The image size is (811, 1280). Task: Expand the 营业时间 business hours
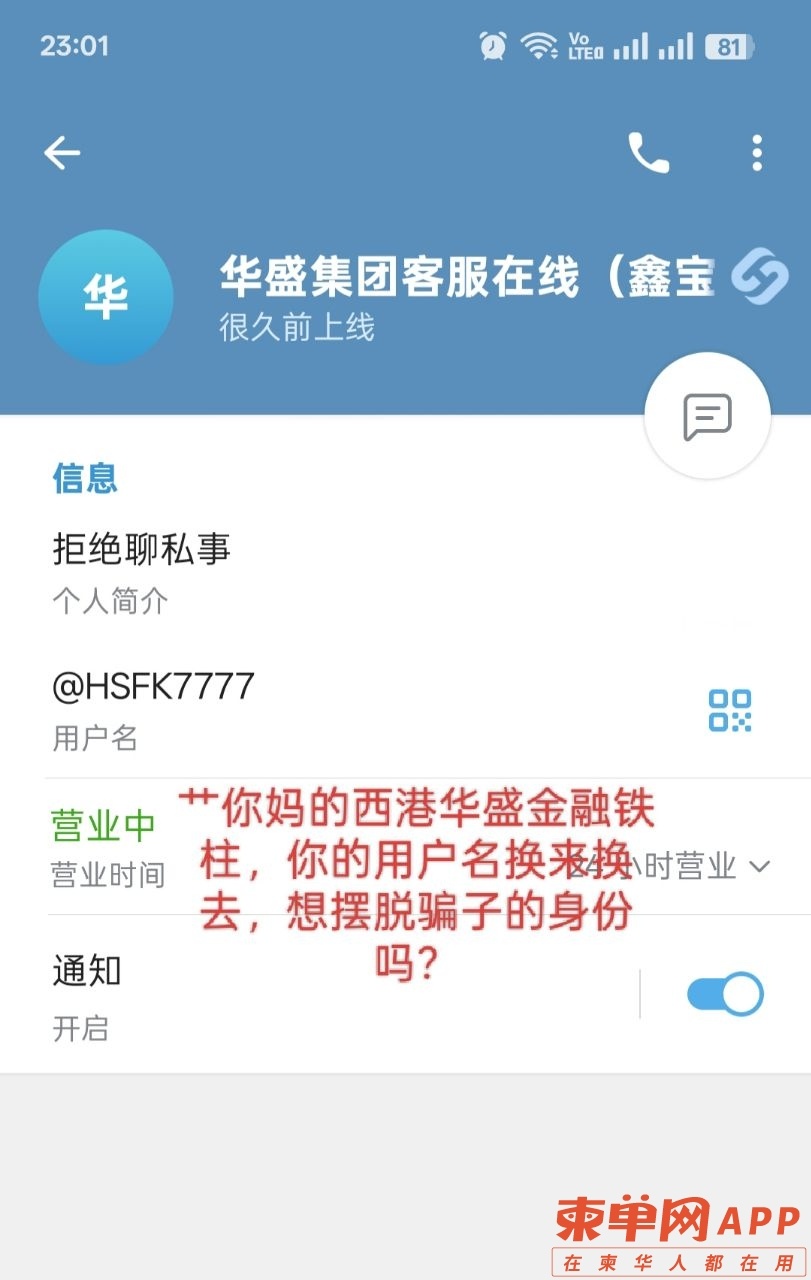tap(758, 866)
